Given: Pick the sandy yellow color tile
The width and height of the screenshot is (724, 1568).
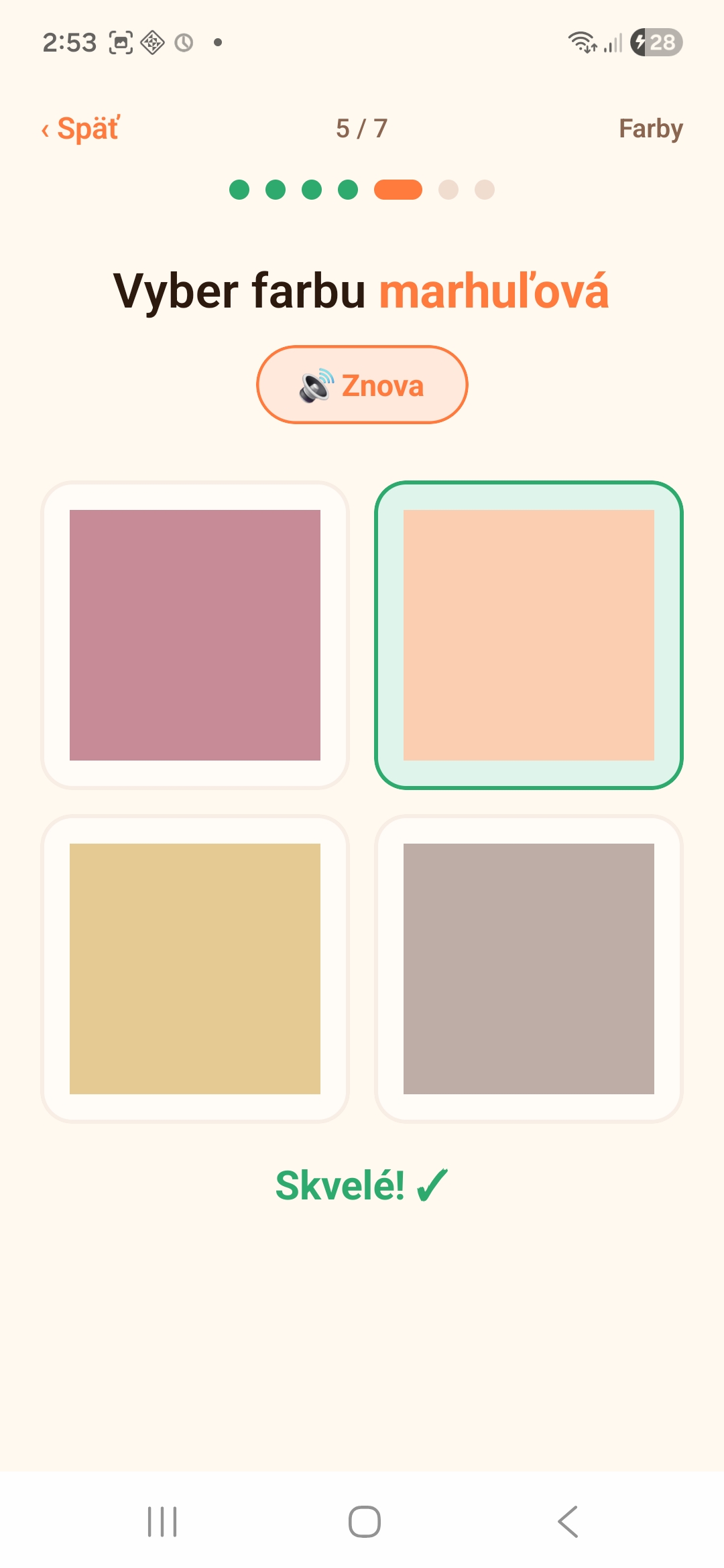Looking at the screenshot, I should [x=195, y=969].
